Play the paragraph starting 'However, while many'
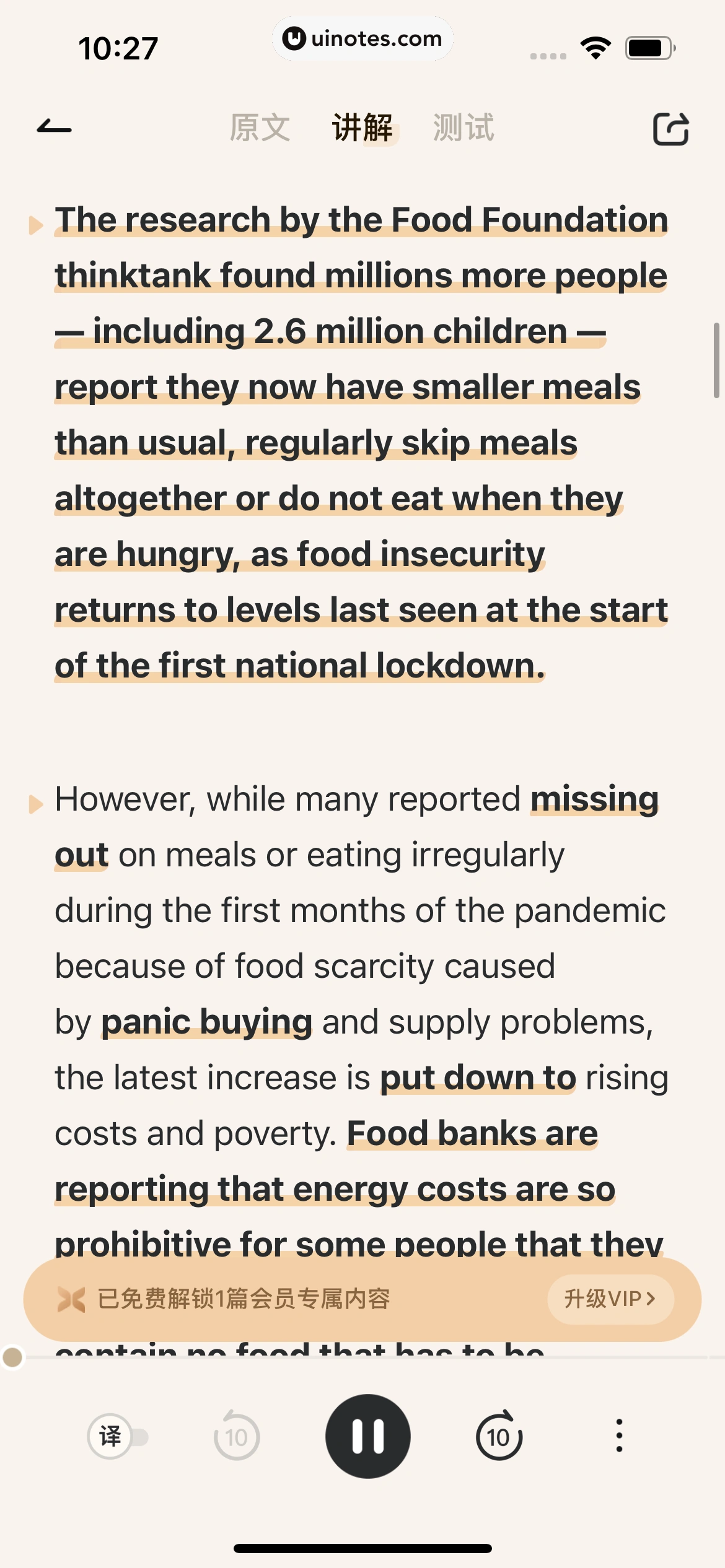The width and height of the screenshot is (725, 1568). tap(36, 804)
